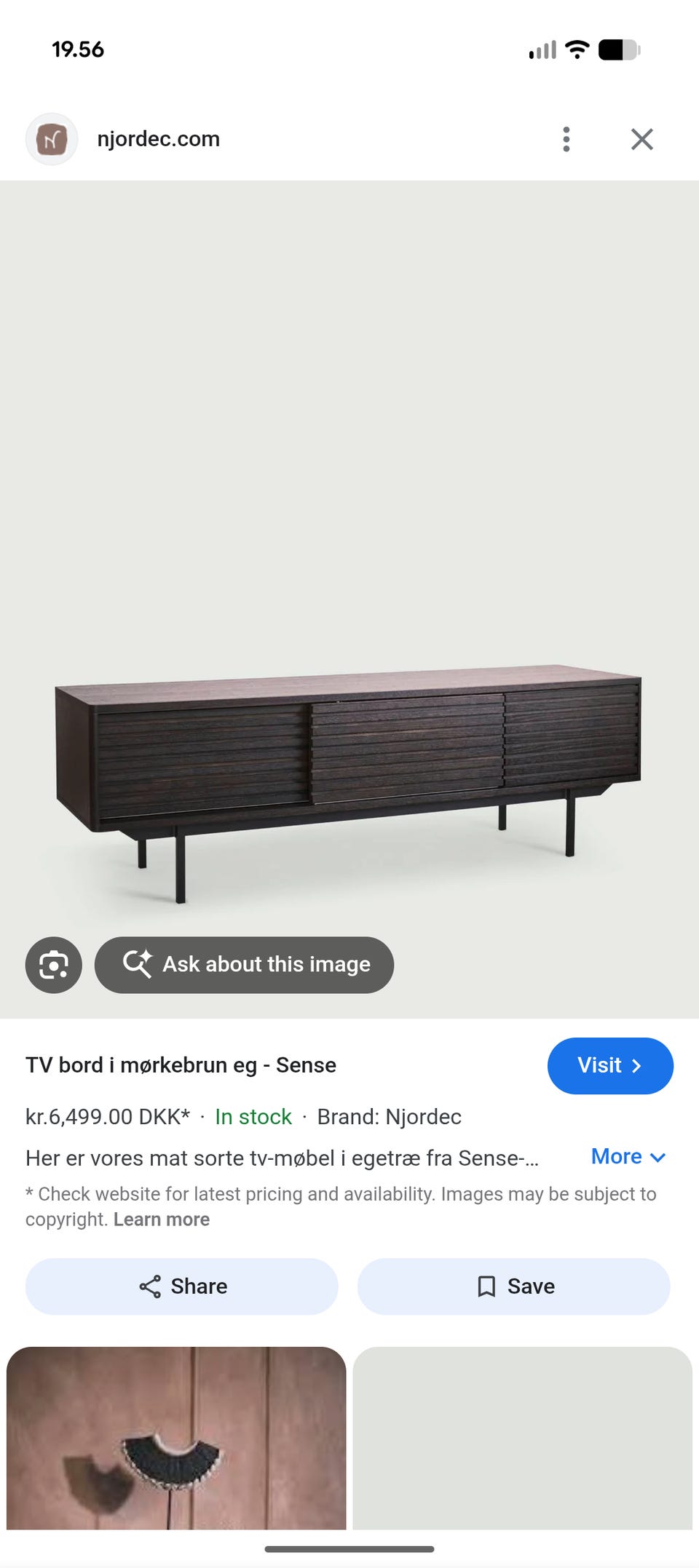Screen dimensions: 699x1568
Task: Open the related image with black fan decoration
Action: [176, 1437]
